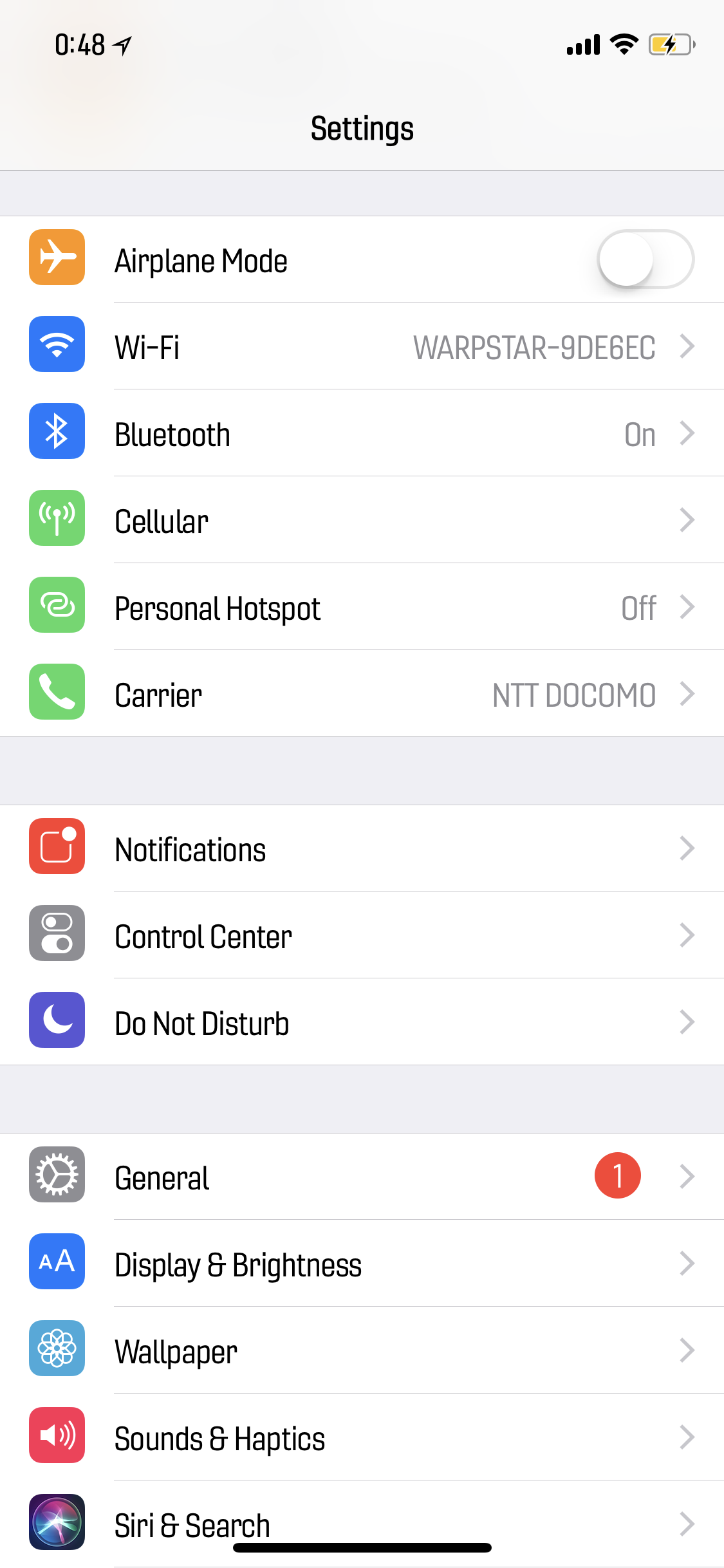Open Wi-Fi settings
724x1568 pixels.
[362, 347]
